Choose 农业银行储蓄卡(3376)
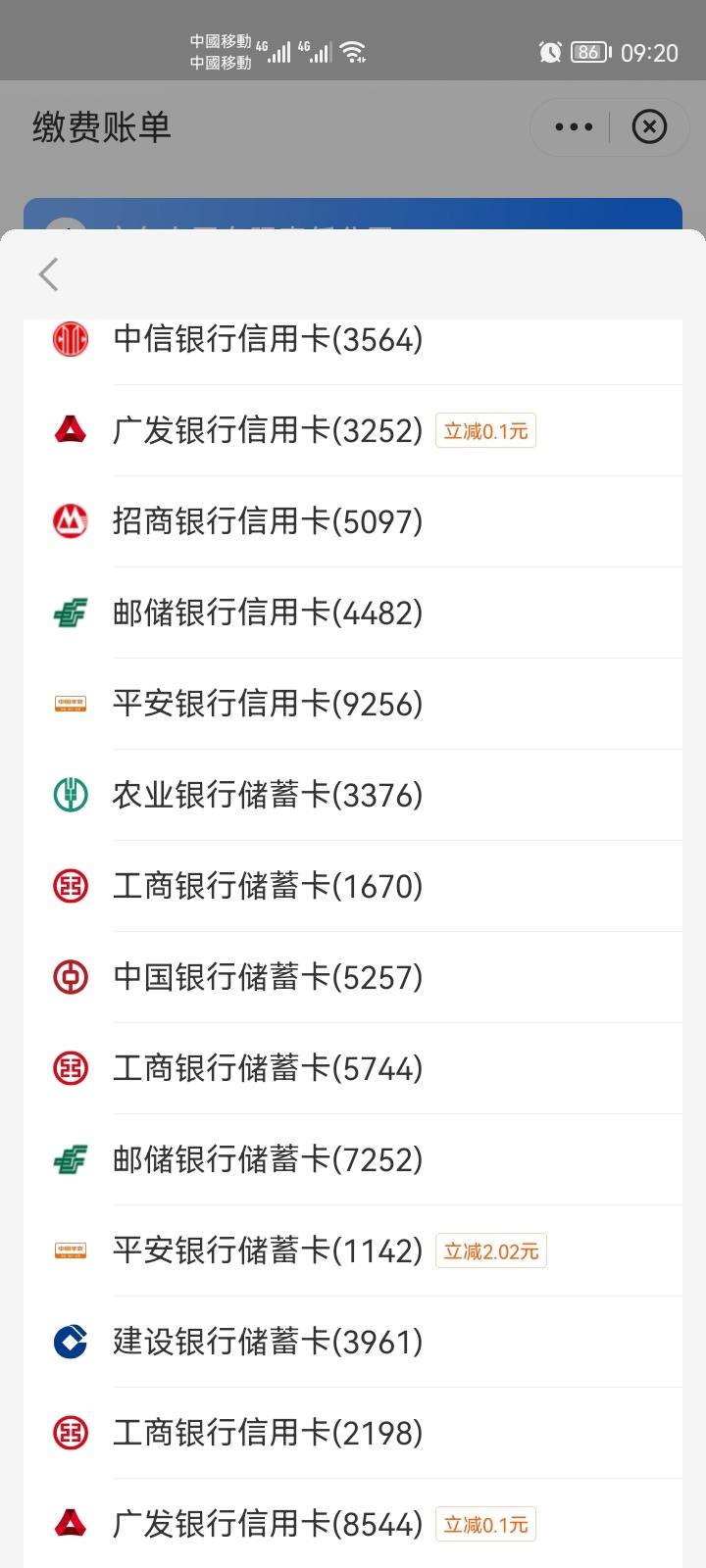 click(353, 795)
